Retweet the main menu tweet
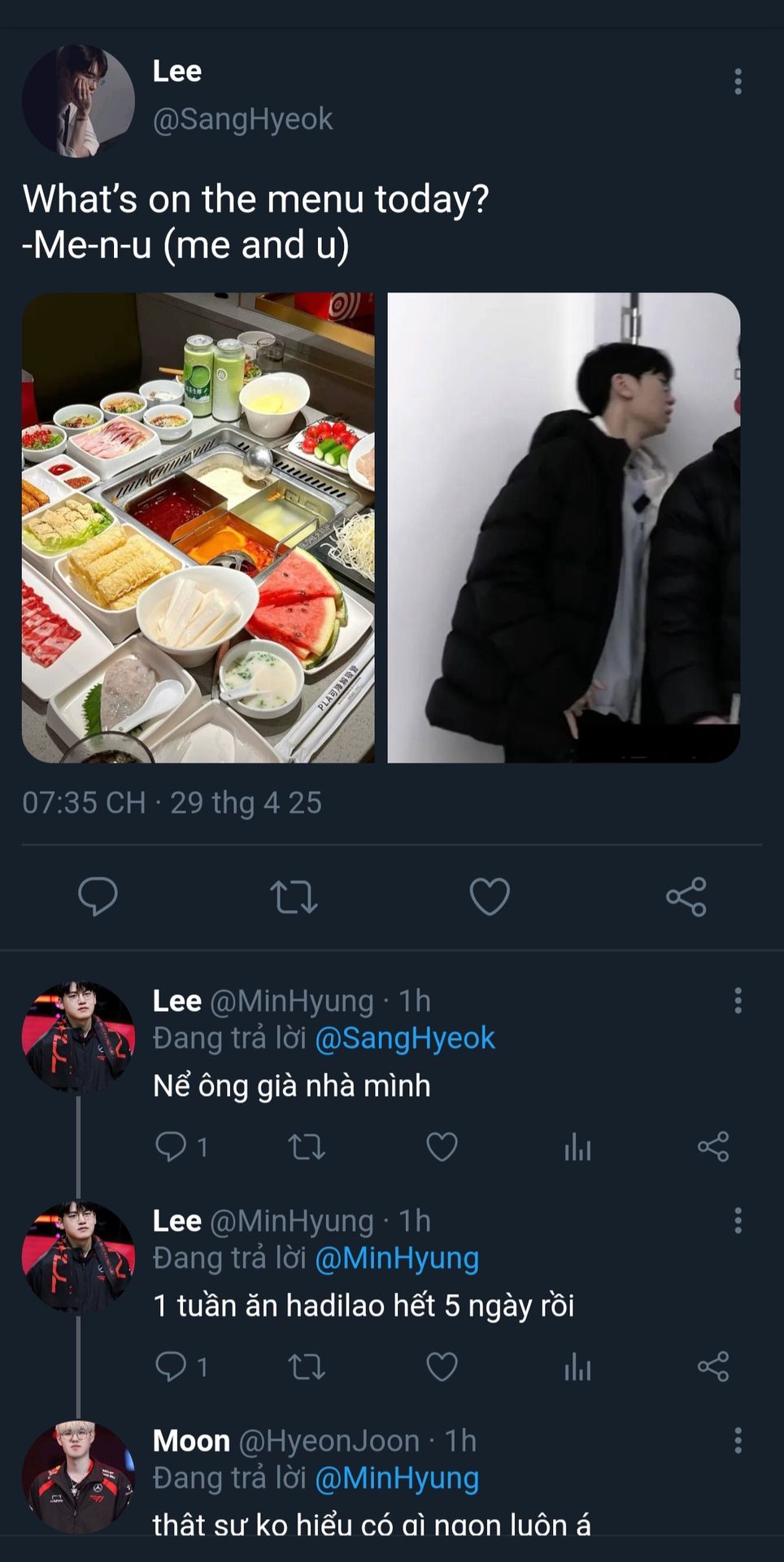 coord(294,897)
